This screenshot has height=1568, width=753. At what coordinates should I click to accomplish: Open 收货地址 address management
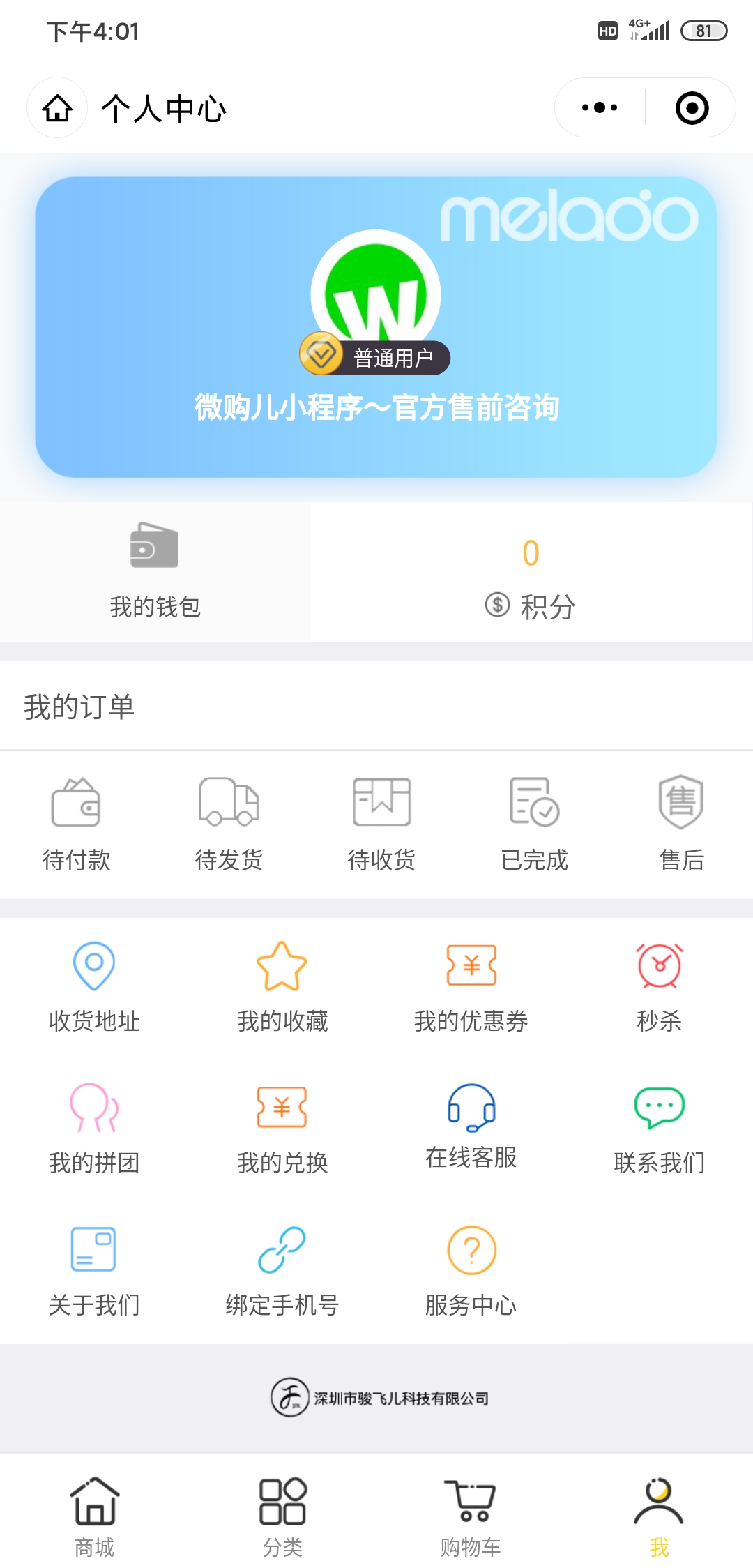pyautogui.click(x=94, y=987)
